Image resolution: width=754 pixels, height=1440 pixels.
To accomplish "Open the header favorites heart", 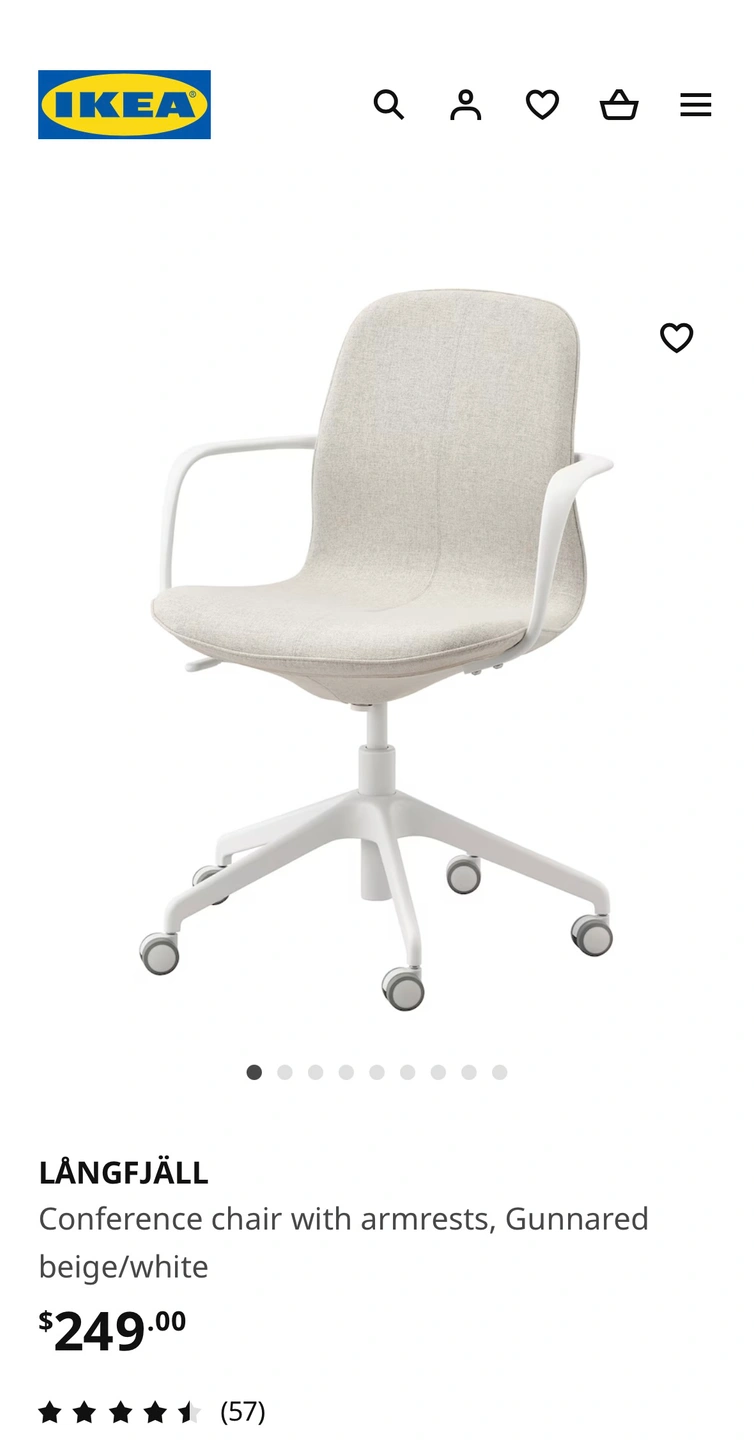I will 542,104.
